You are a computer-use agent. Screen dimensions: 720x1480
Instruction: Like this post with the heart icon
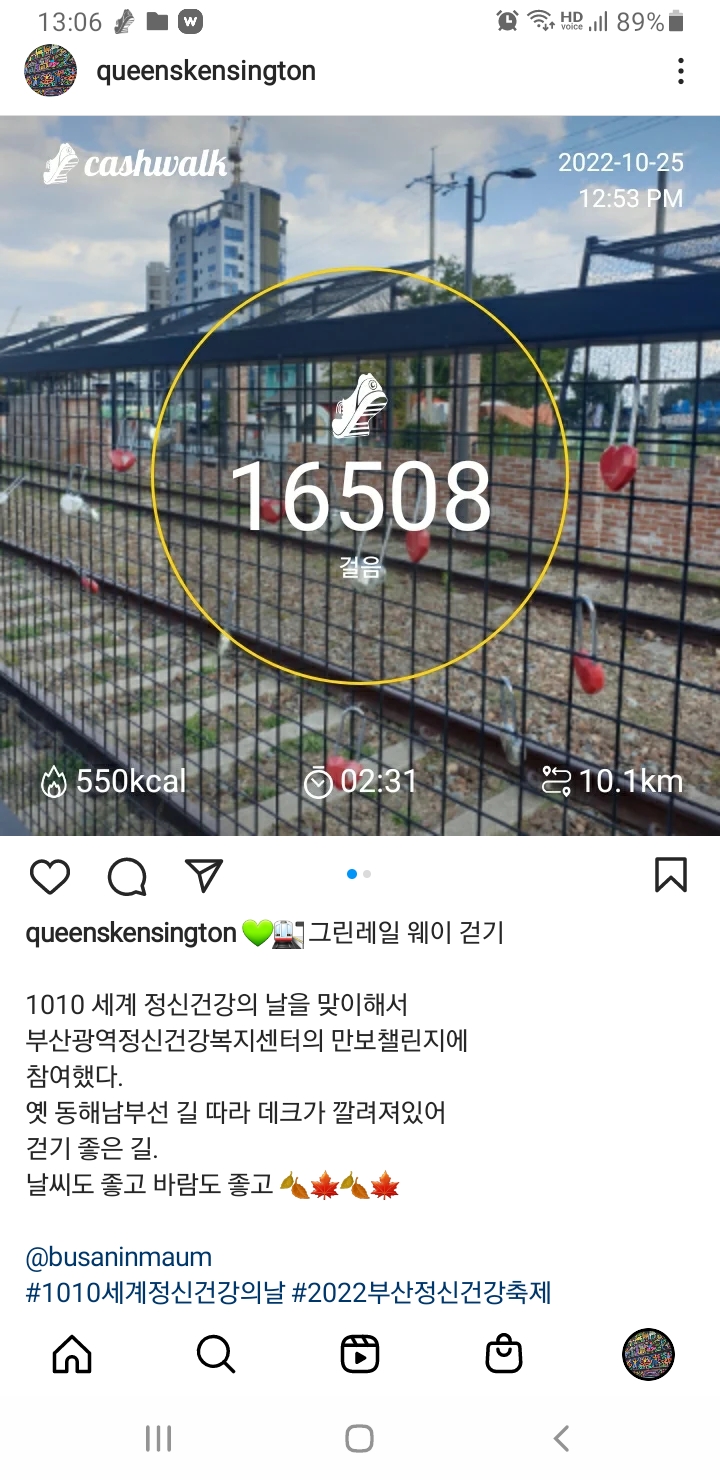tap(49, 876)
